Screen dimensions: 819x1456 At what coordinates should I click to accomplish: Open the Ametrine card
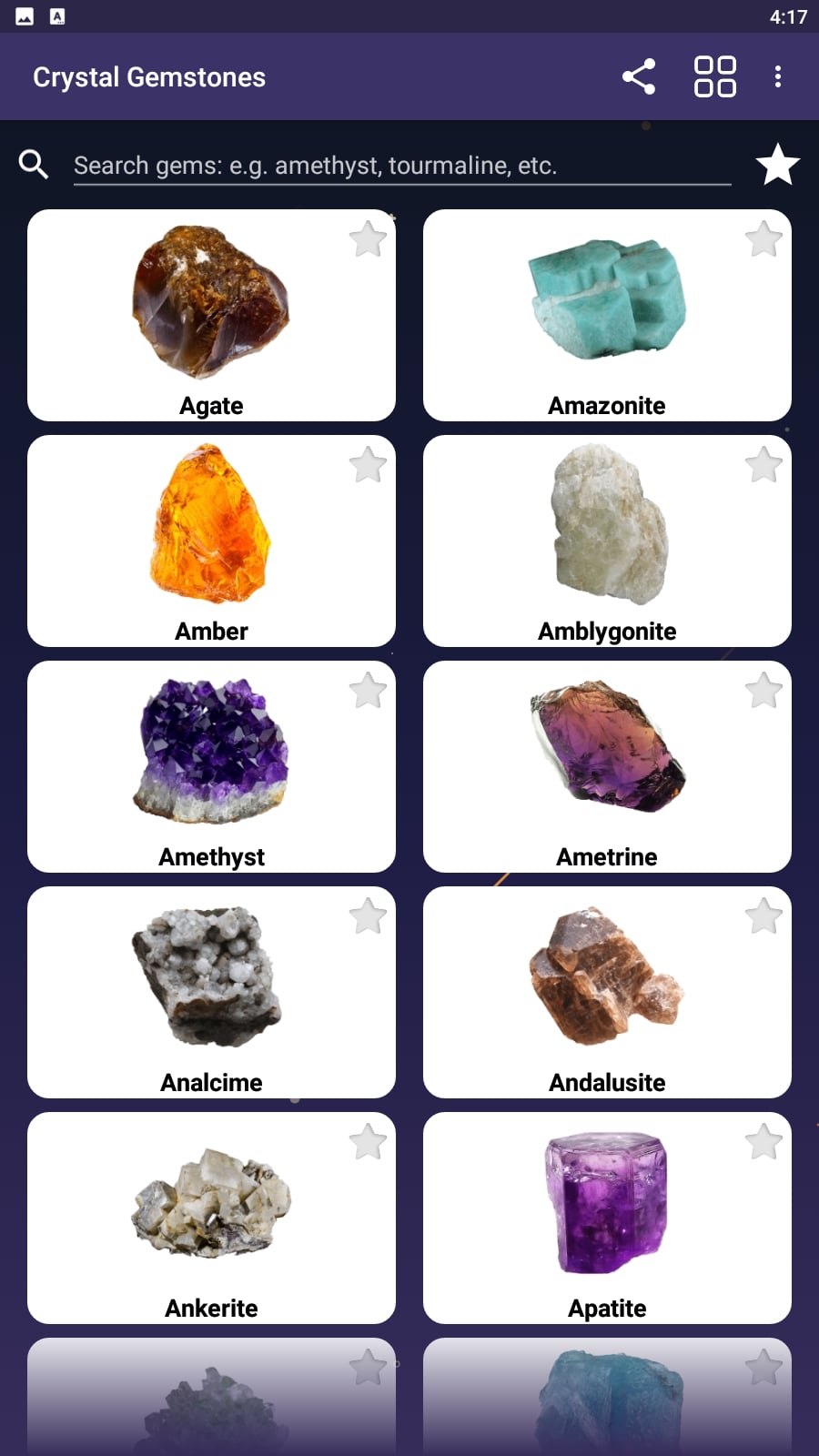pyautogui.click(x=607, y=766)
